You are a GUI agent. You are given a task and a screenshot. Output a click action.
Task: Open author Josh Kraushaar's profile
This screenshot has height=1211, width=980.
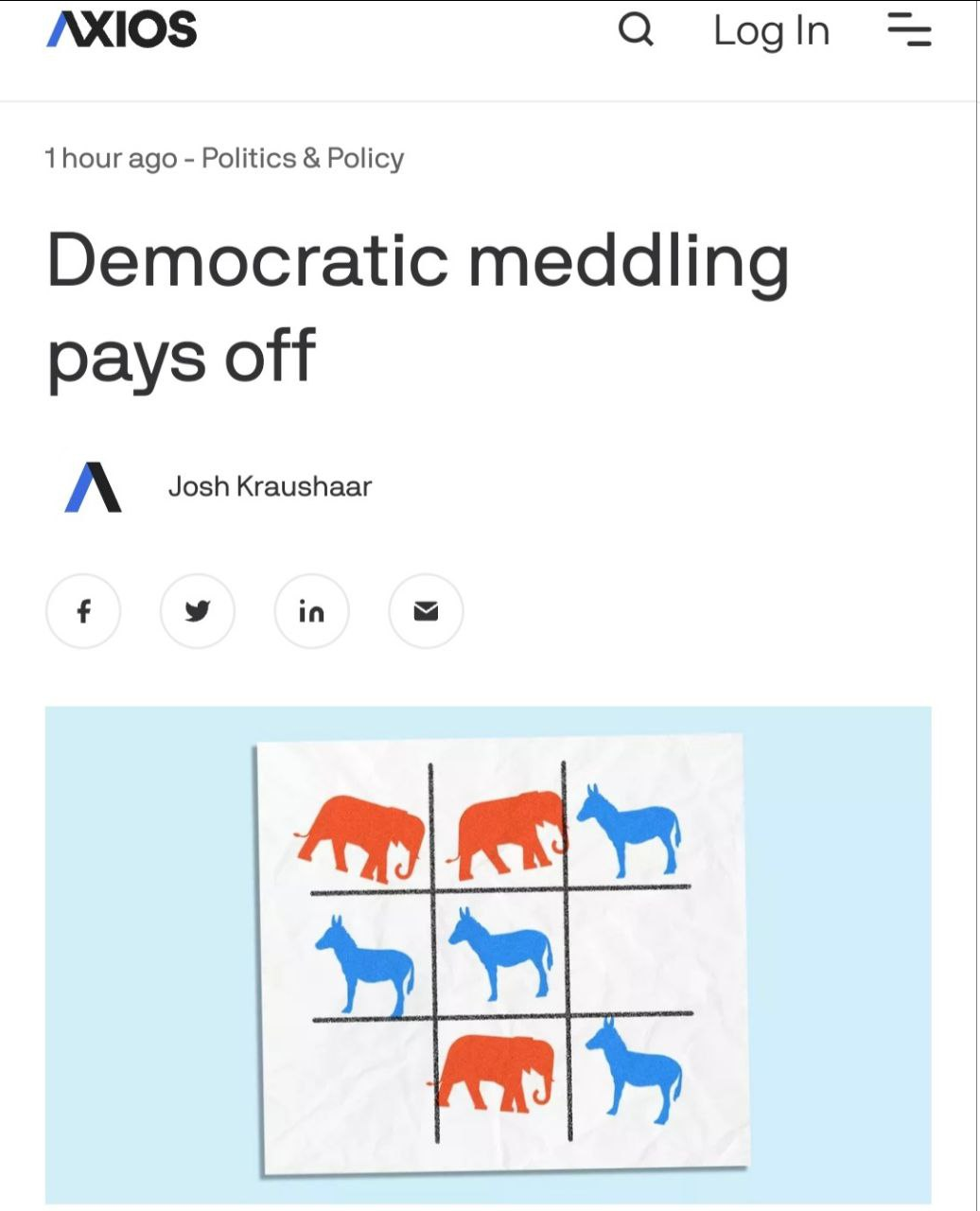(270, 487)
